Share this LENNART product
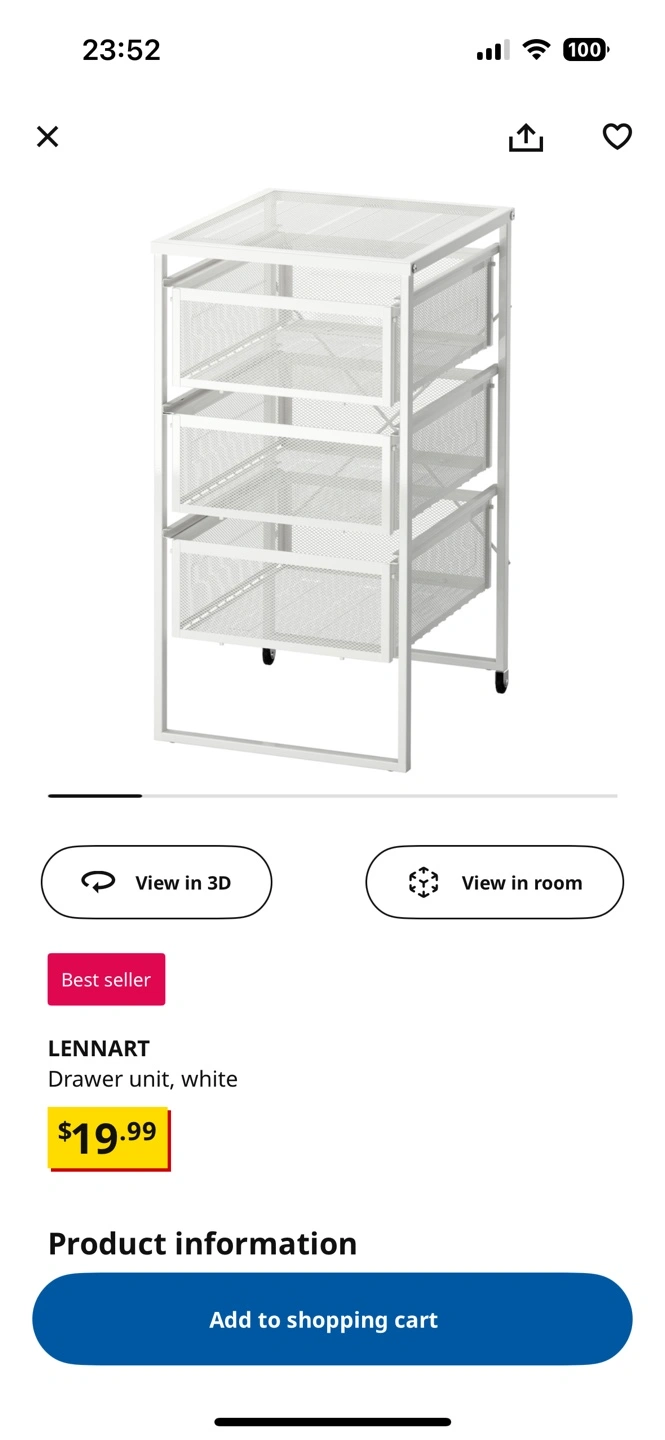665x1440 pixels. (525, 137)
